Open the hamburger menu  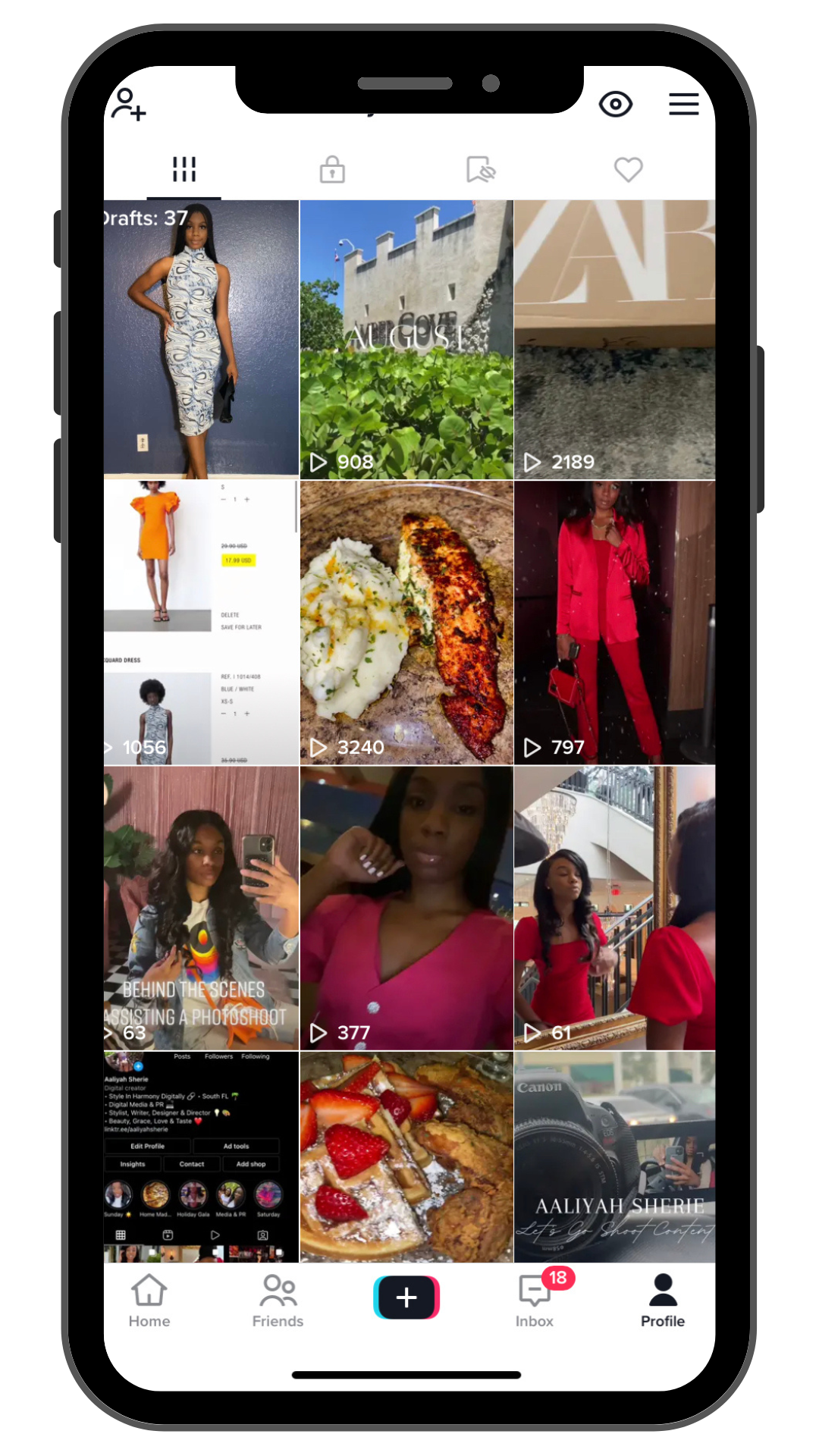tap(683, 104)
